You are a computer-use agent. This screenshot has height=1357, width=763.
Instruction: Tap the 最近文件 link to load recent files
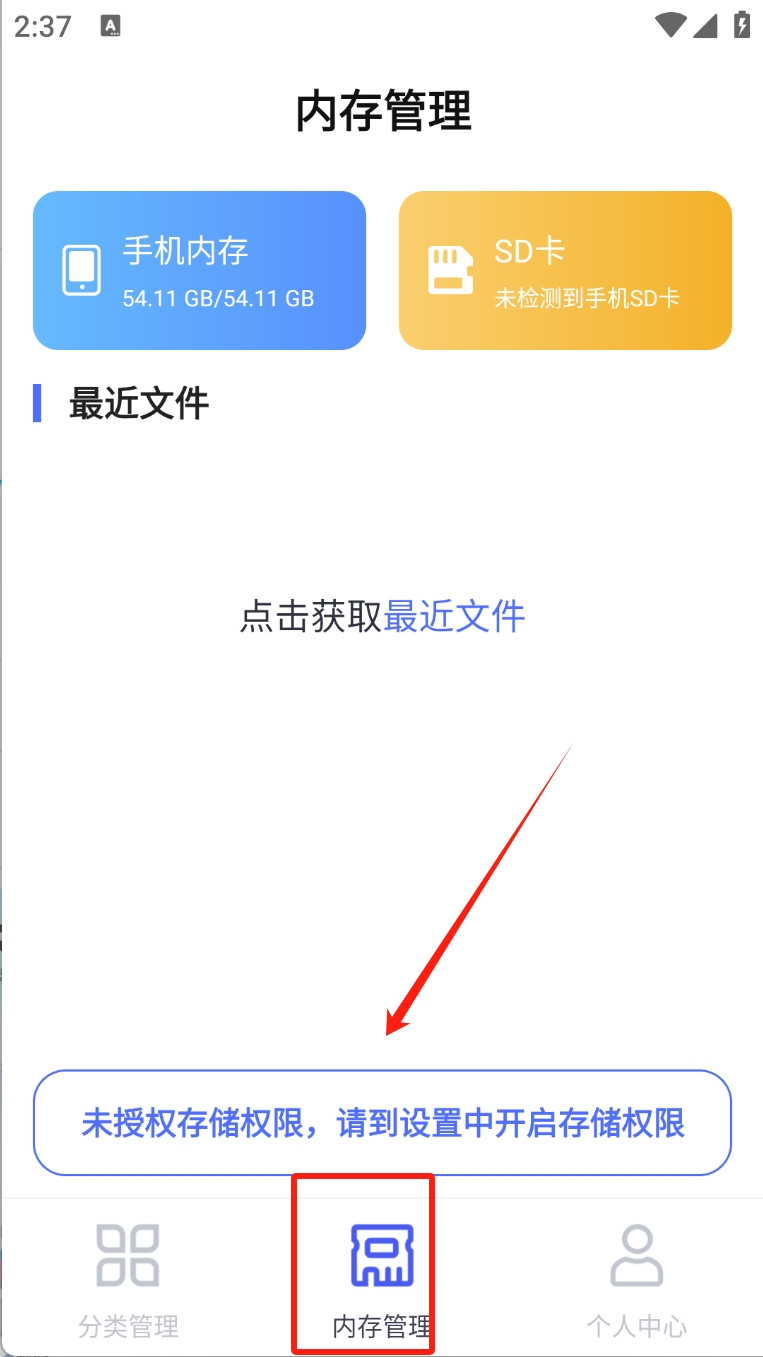pos(454,617)
